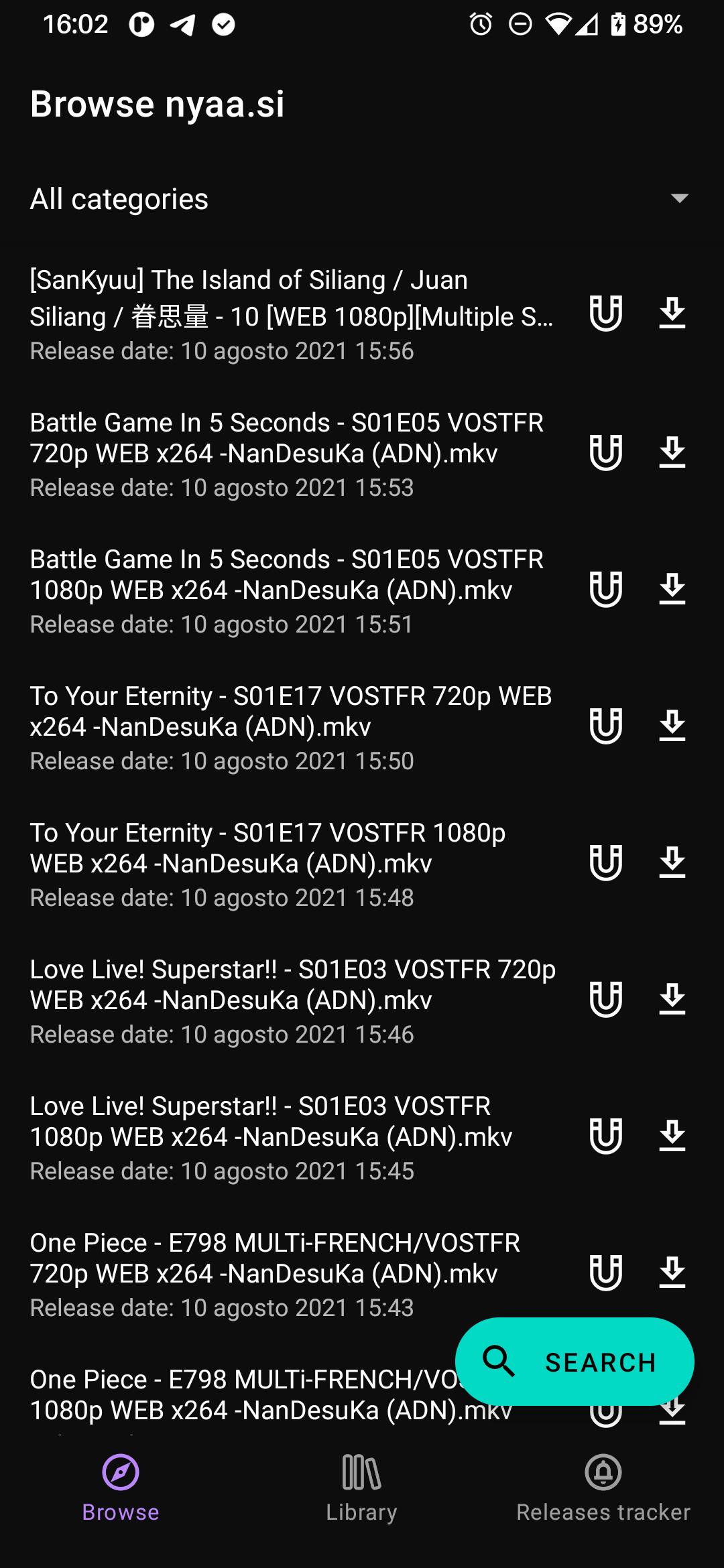This screenshot has width=724, height=1568.
Task: Open magnet for Love Live! Superstar!! 720p
Action: click(605, 1000)
